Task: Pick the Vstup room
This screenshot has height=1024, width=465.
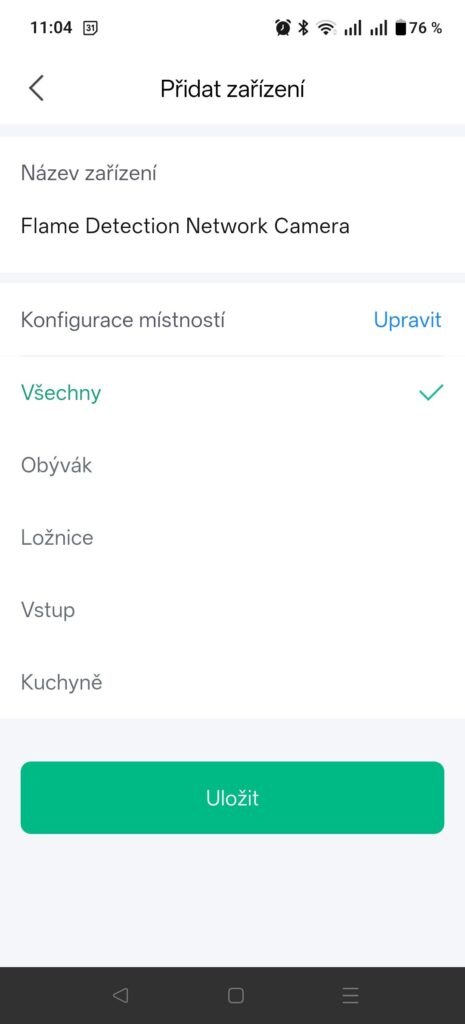Action: tap(232, 610)
